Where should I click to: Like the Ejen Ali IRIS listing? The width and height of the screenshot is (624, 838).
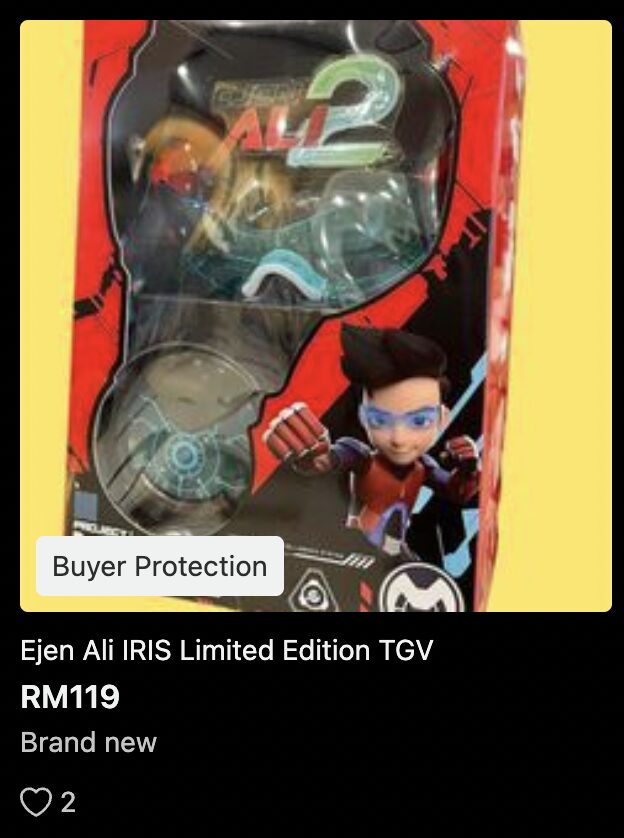click(x=36, y=802)
